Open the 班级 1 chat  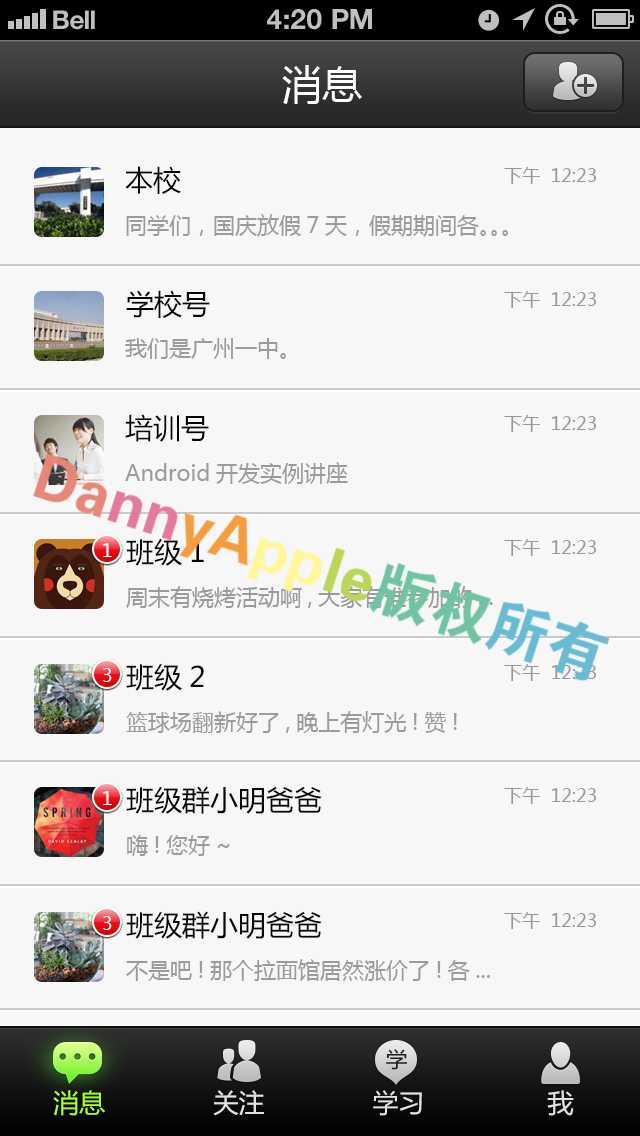(x=320, y=575)
